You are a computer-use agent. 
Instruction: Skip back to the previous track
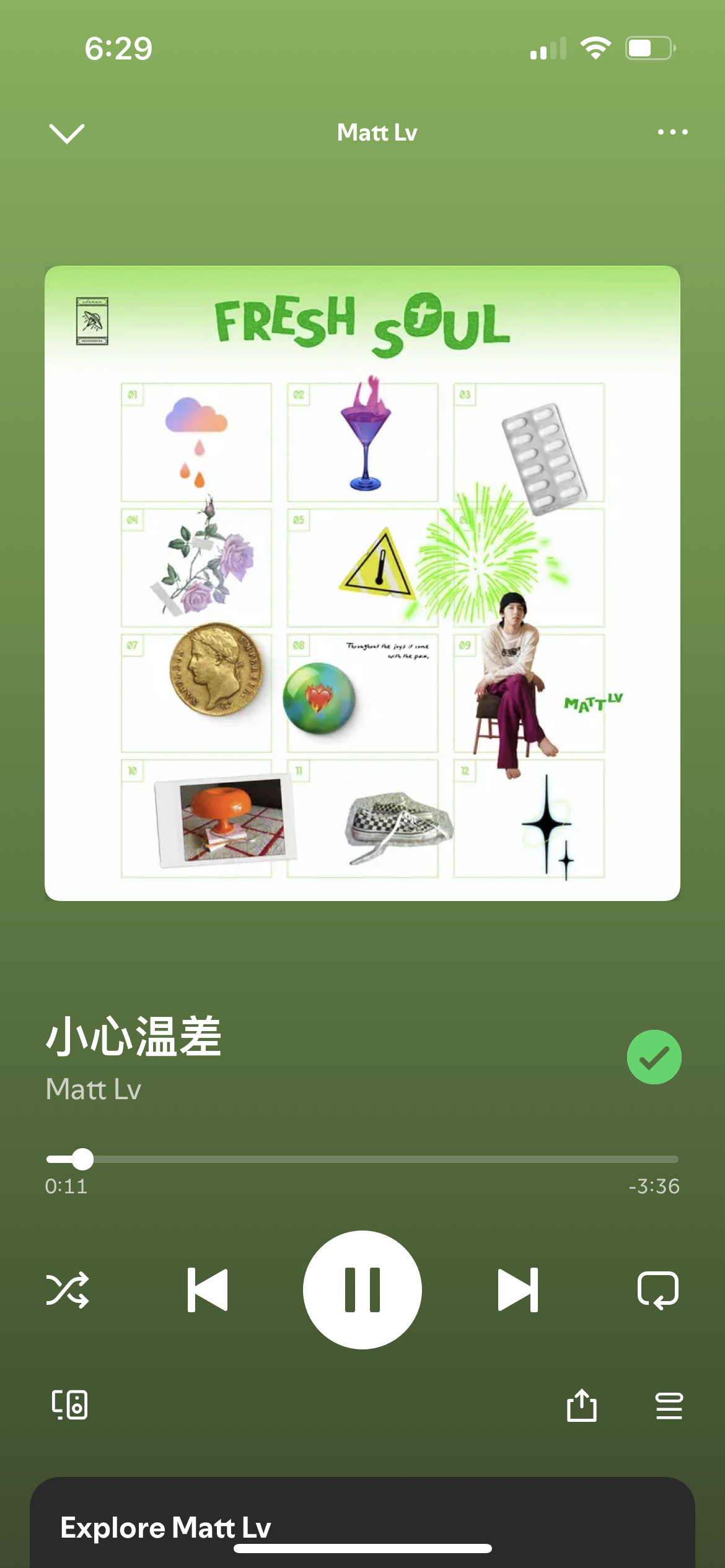click(x=208, y=1290)
